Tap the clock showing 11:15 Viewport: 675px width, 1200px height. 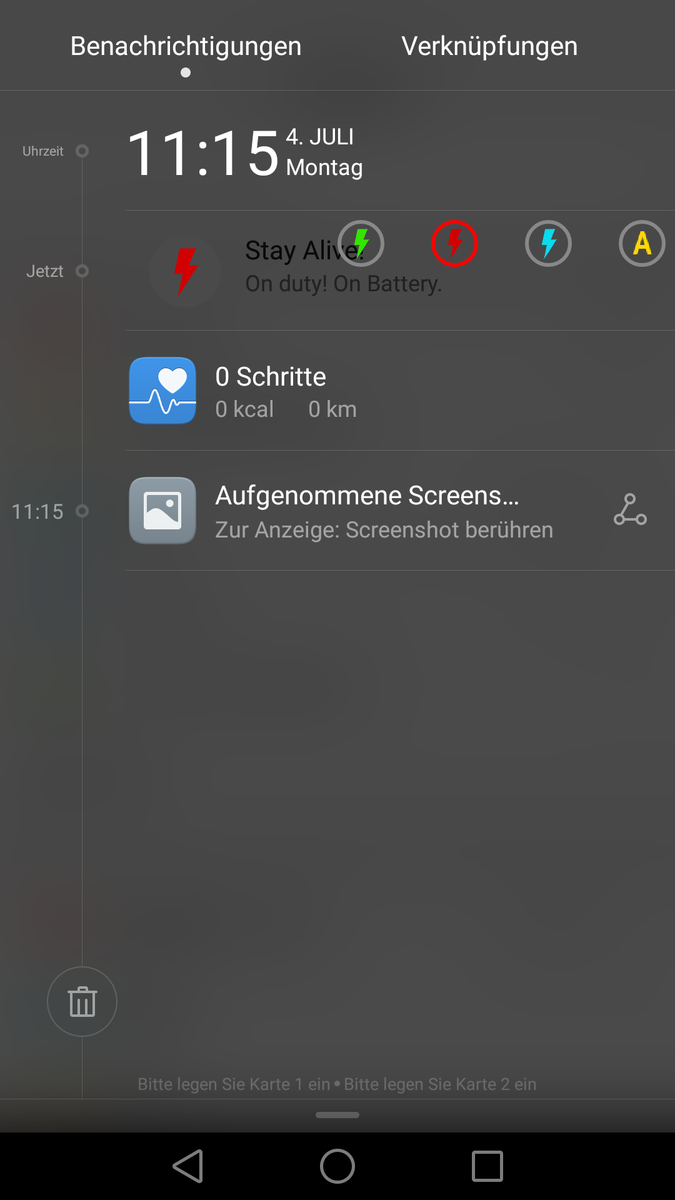pos(203,153)
